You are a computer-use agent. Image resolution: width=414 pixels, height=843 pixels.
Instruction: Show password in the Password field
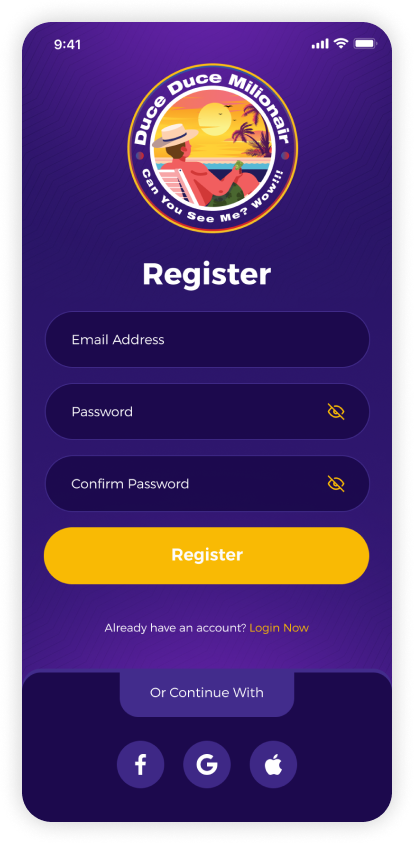click(336, 412)
